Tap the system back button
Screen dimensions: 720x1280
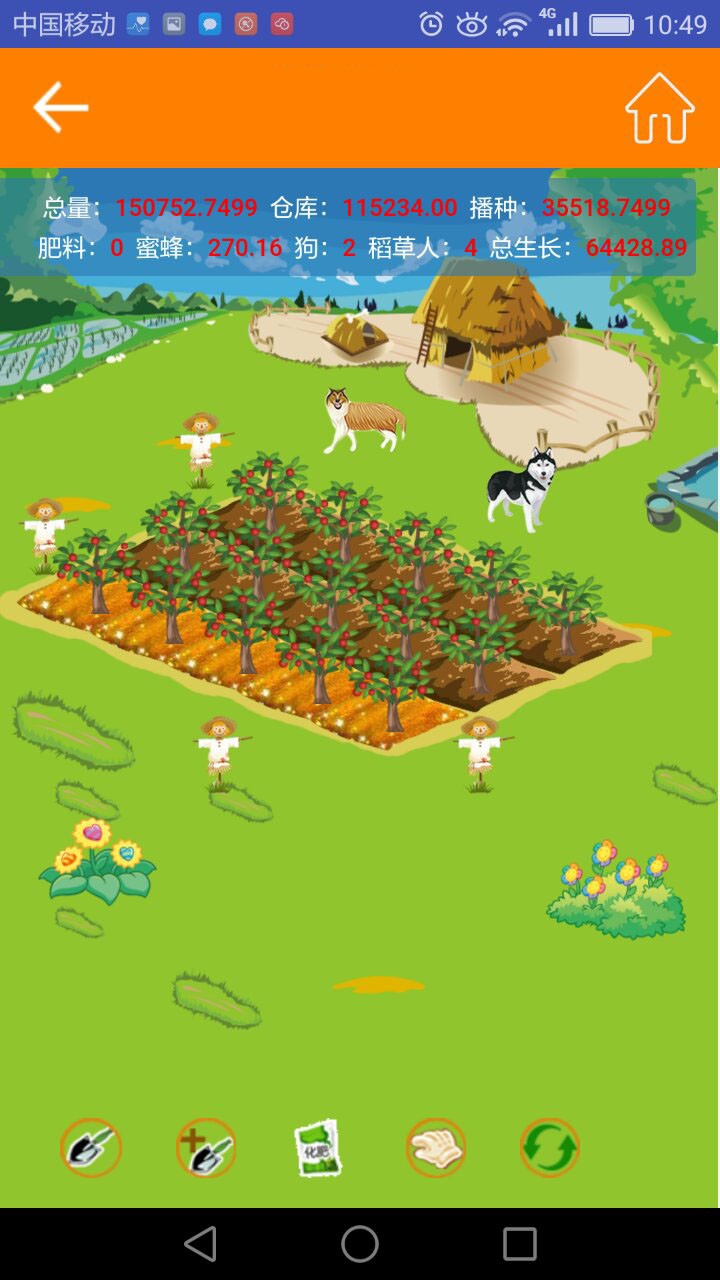200,1244
